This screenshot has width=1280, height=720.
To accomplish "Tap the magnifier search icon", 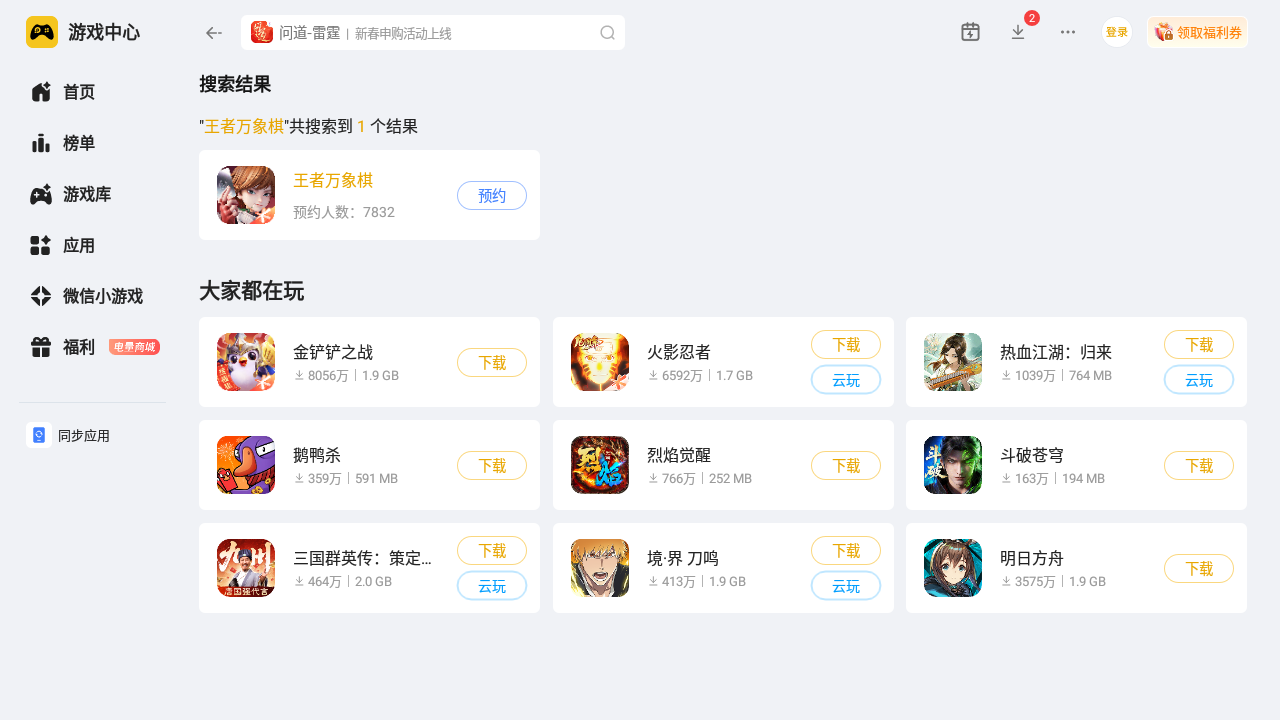I will click(607, 33).
